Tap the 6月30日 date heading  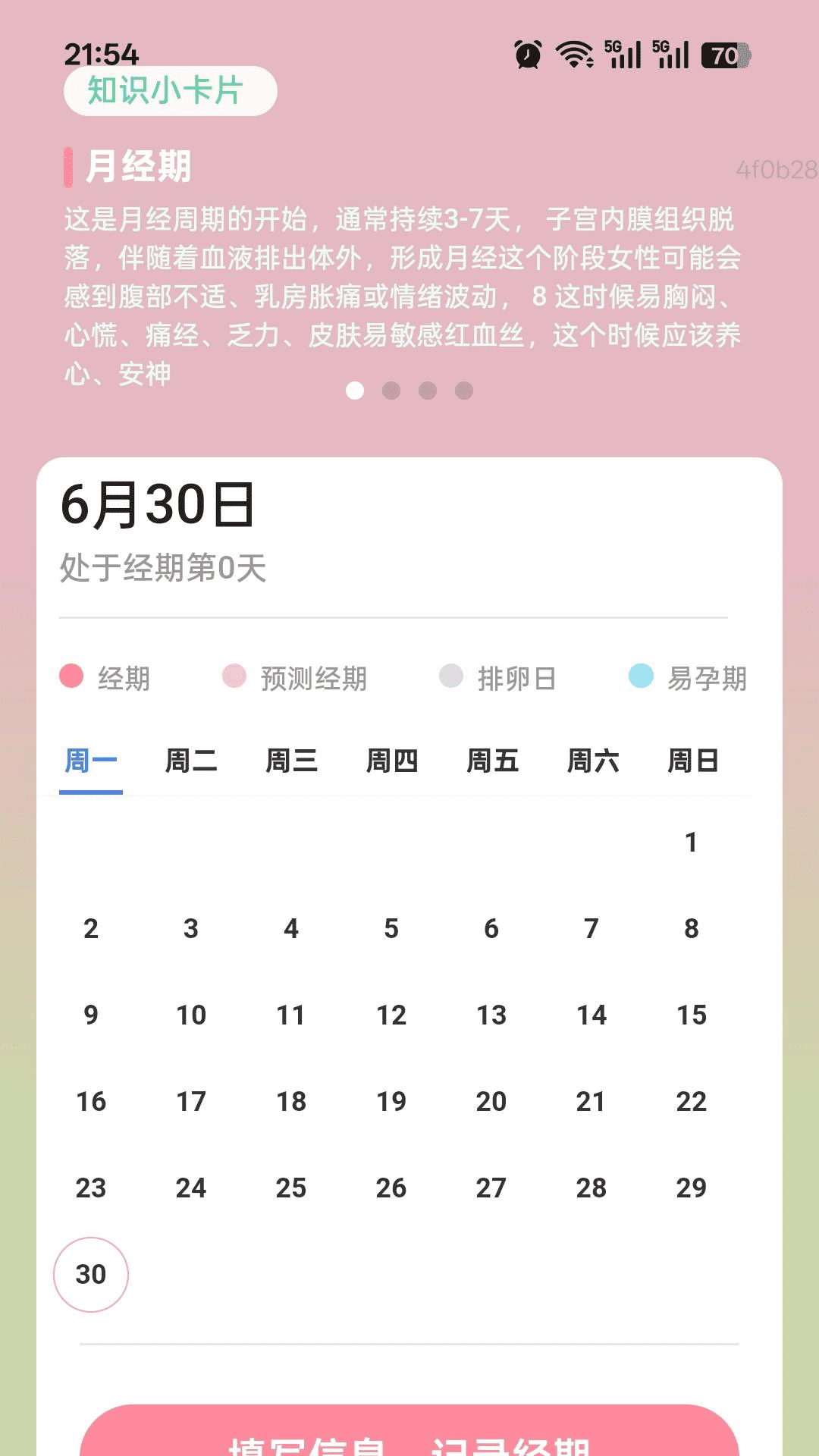tap(159, 505)
